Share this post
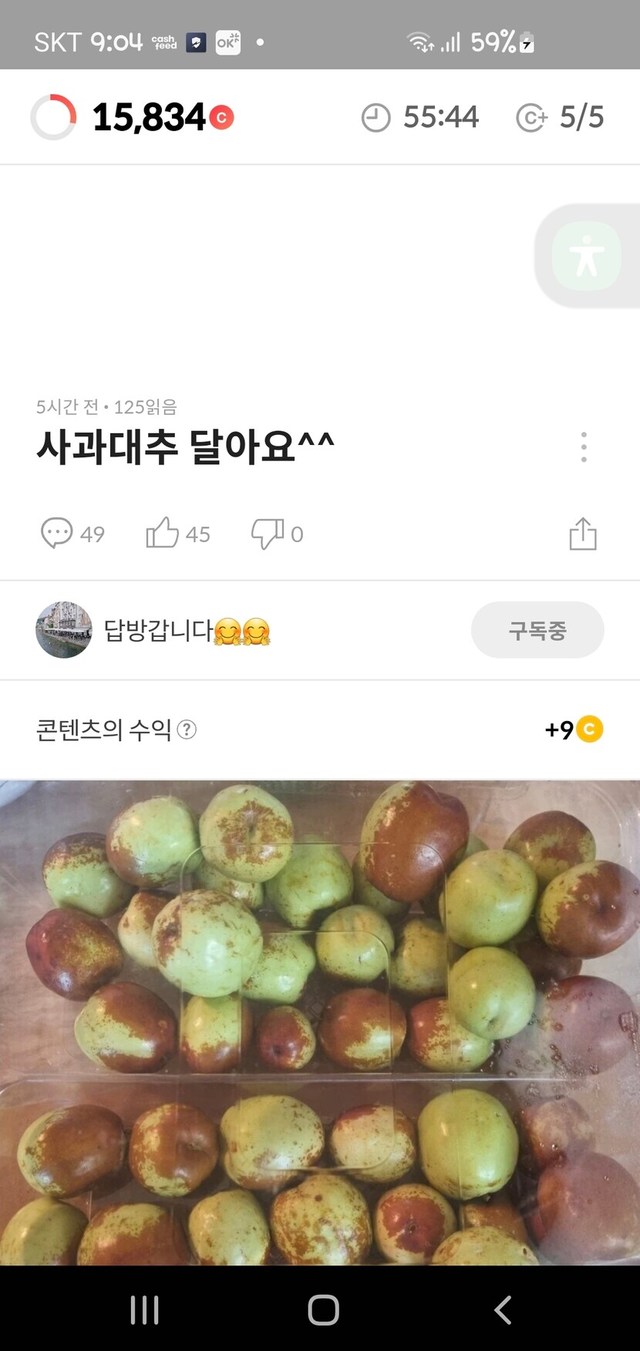640x1351 pixels. pyautogui.click(x=583, y=534)
